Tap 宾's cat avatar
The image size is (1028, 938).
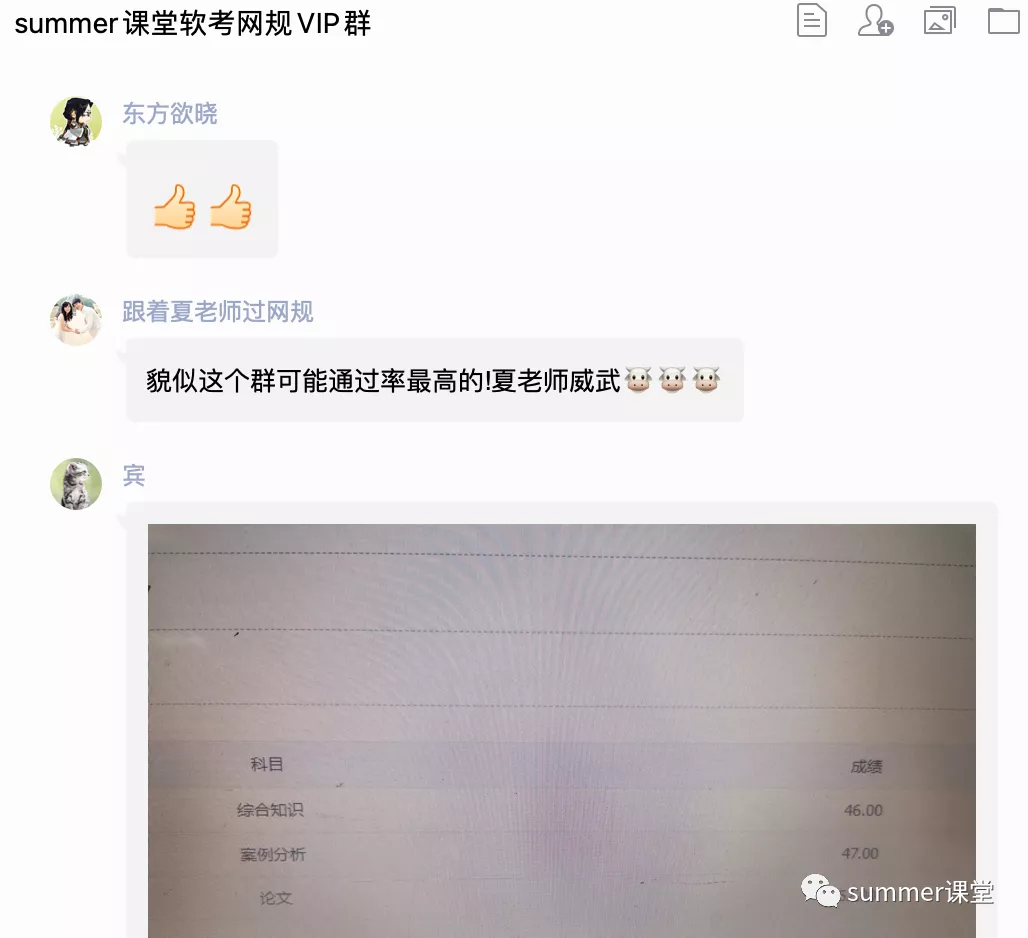coord(76,484)
